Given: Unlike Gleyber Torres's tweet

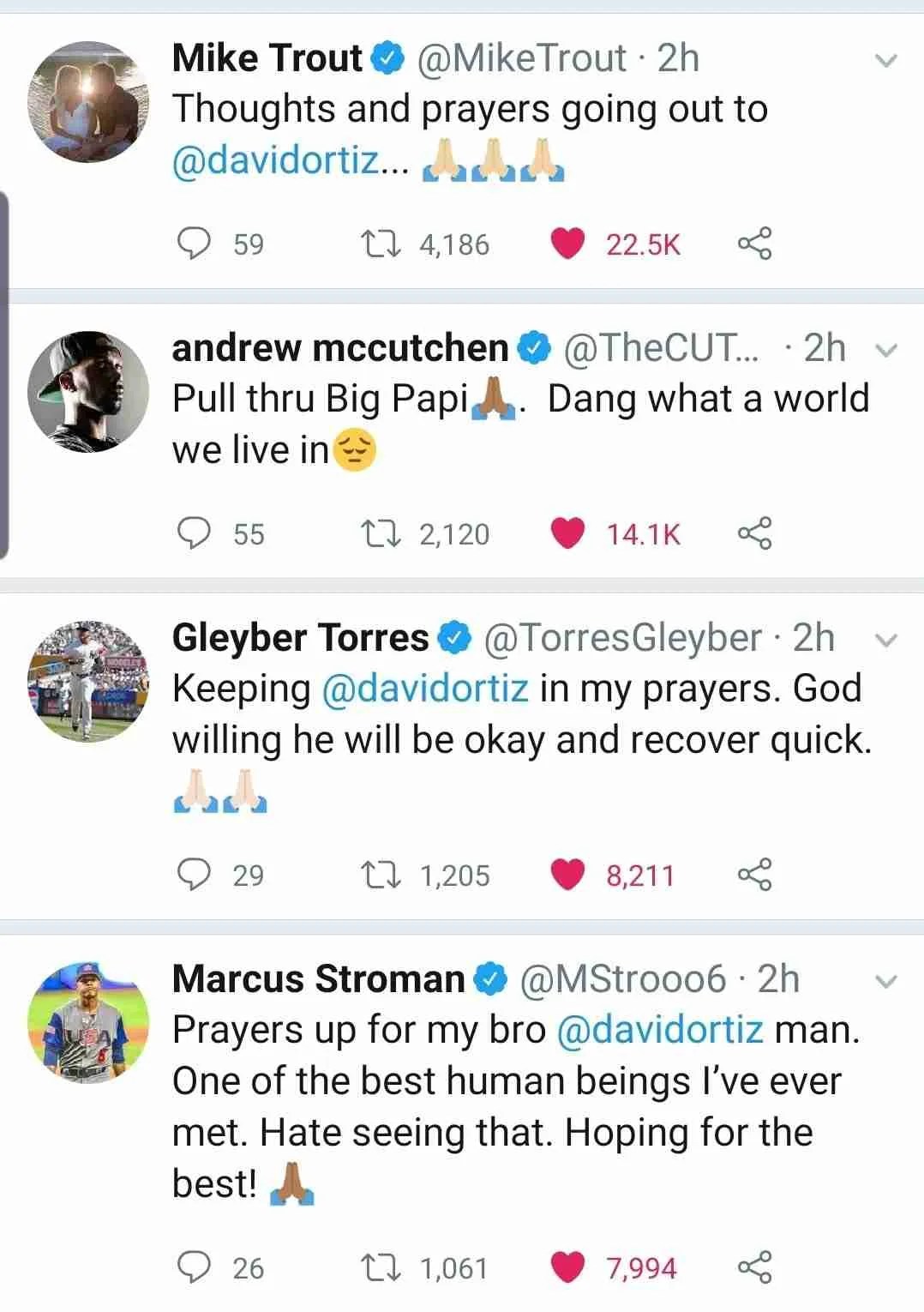Looking at the screenshot, I should click(x=567, y=876).
